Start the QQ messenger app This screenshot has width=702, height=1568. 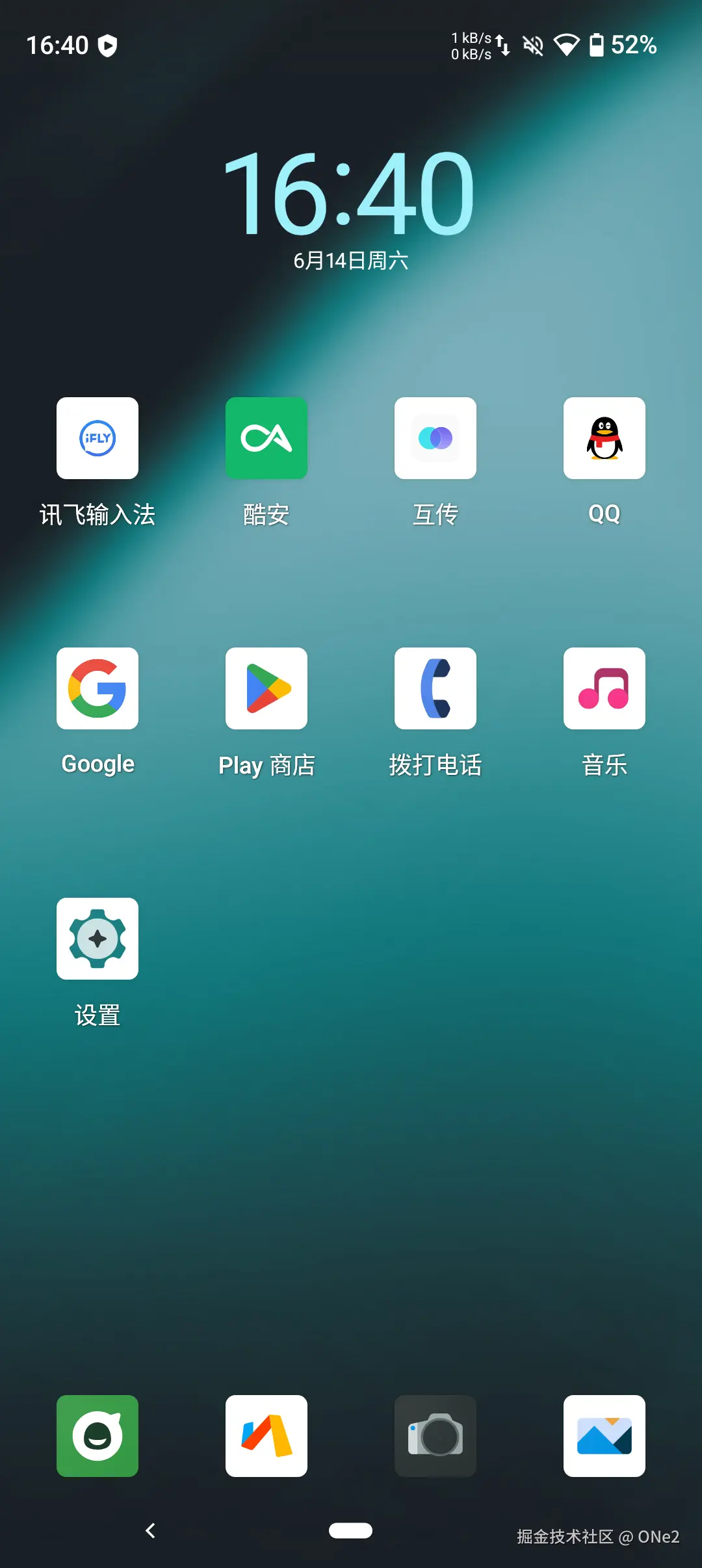click(x=604, y=438)
